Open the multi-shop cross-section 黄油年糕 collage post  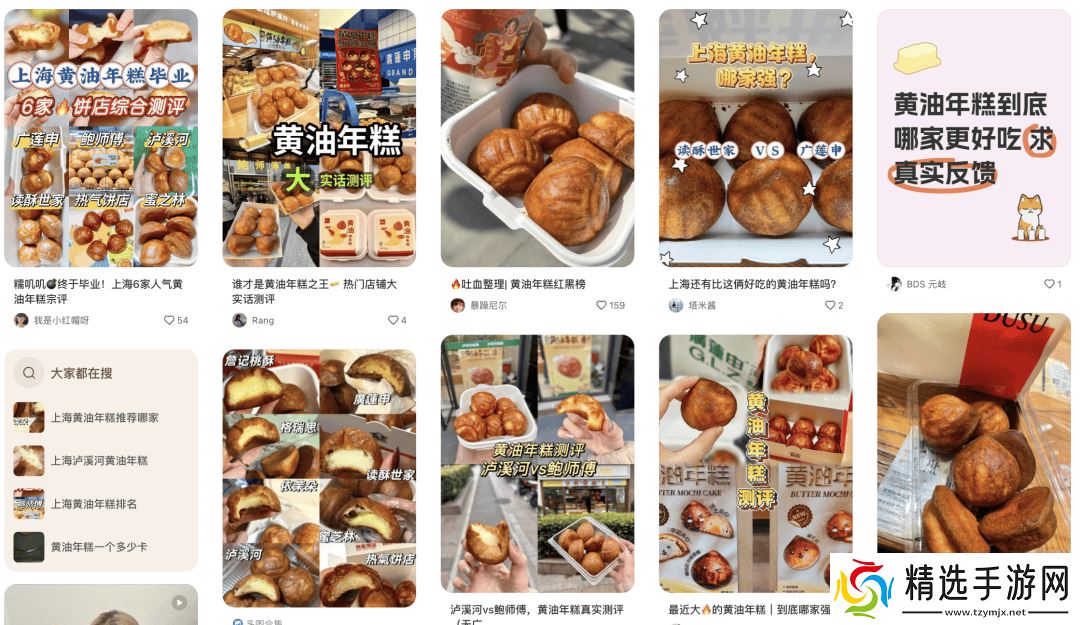pos(319,477)
